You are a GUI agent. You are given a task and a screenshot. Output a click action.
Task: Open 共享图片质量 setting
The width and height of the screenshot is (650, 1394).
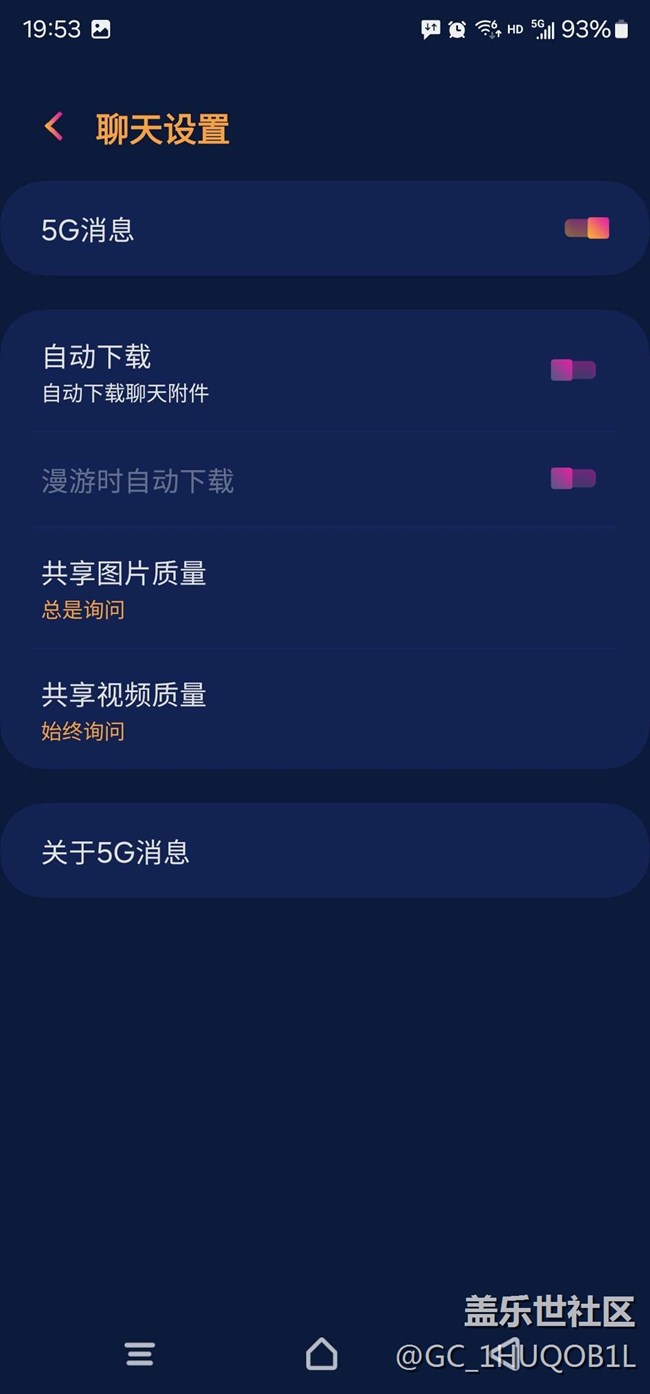(x=325, y=589)
